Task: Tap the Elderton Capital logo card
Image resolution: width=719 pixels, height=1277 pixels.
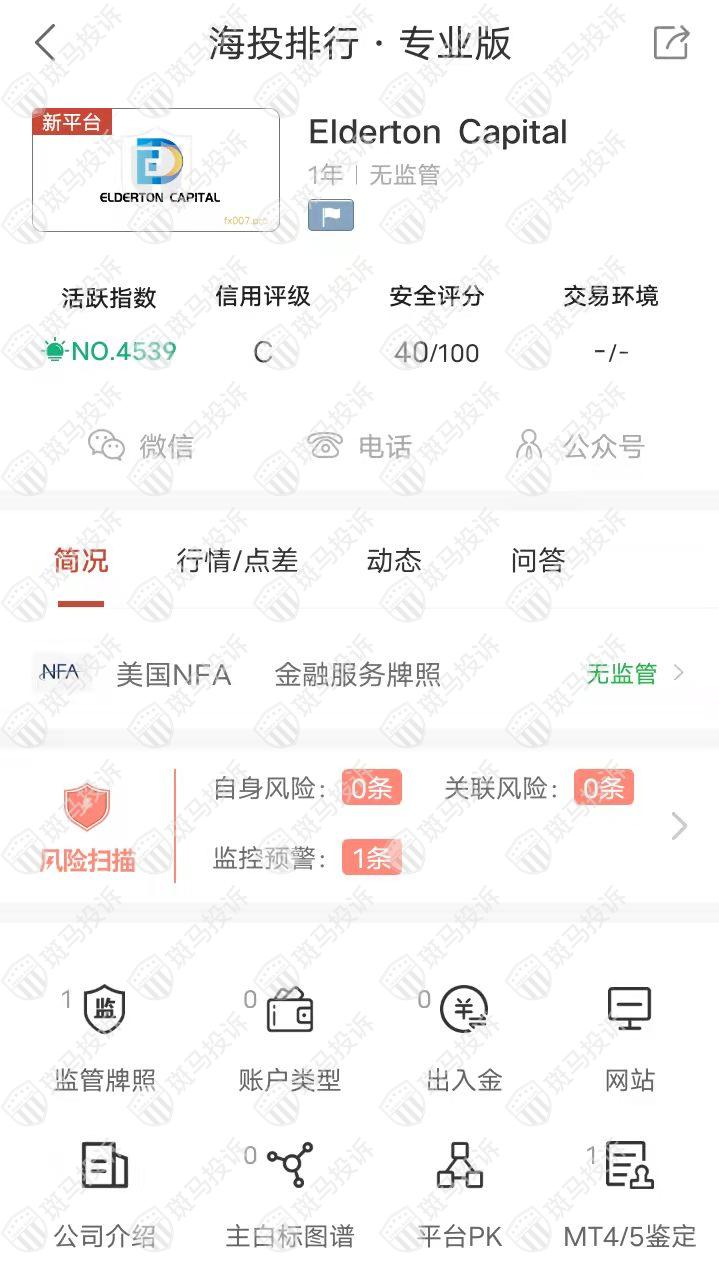Action: coord(156,170)
